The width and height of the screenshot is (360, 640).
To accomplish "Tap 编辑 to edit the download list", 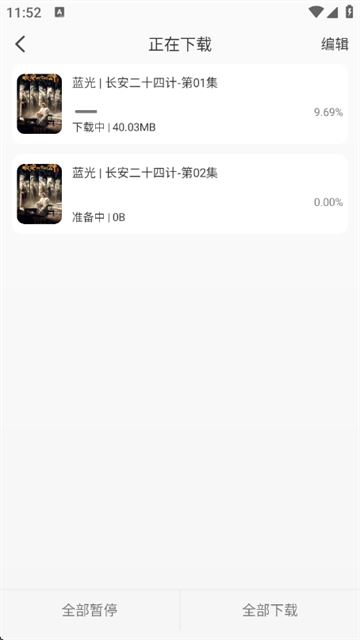I will pyautogui.click(x=335, y=44).
